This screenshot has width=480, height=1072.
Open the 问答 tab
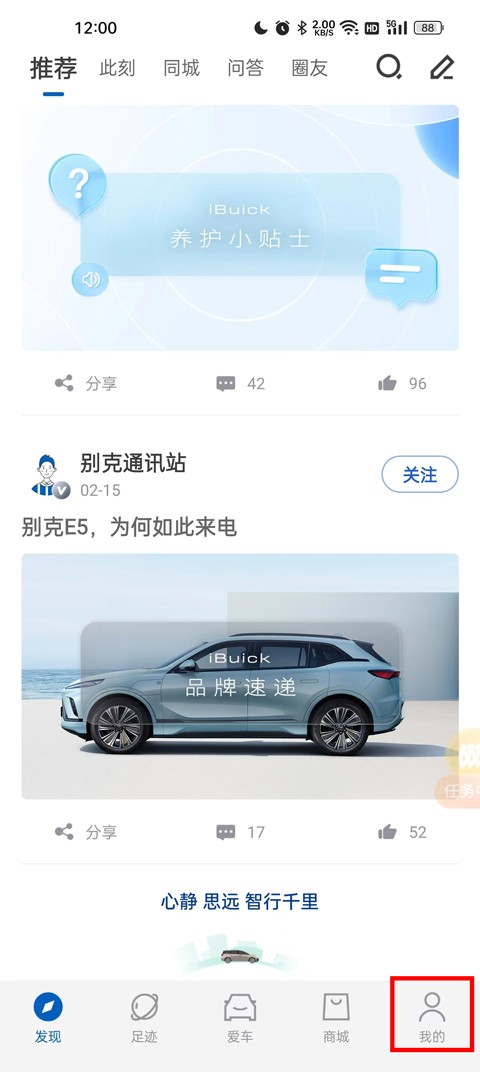click(245, 68)
